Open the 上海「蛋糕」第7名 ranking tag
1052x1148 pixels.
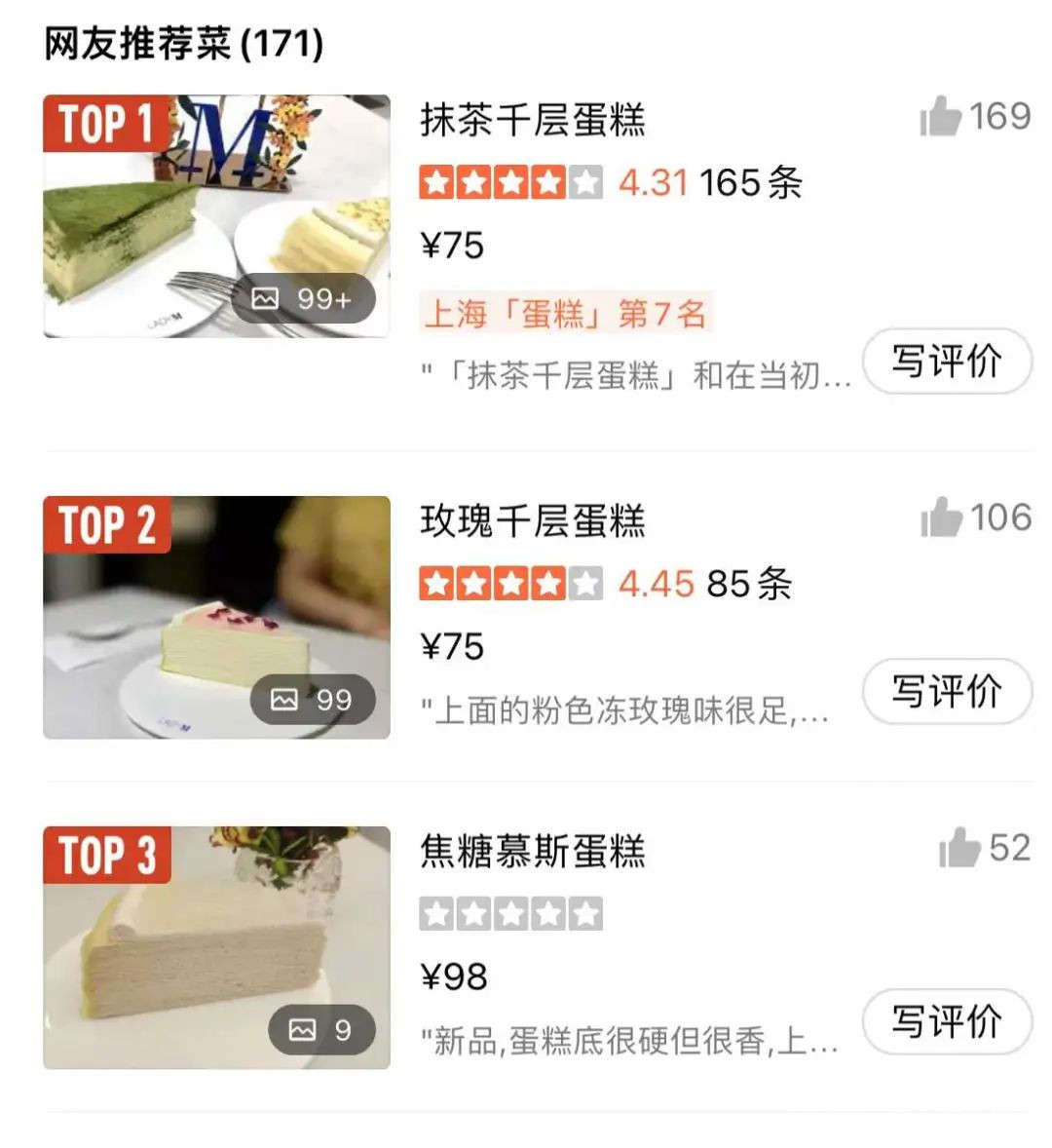[566, 314]
